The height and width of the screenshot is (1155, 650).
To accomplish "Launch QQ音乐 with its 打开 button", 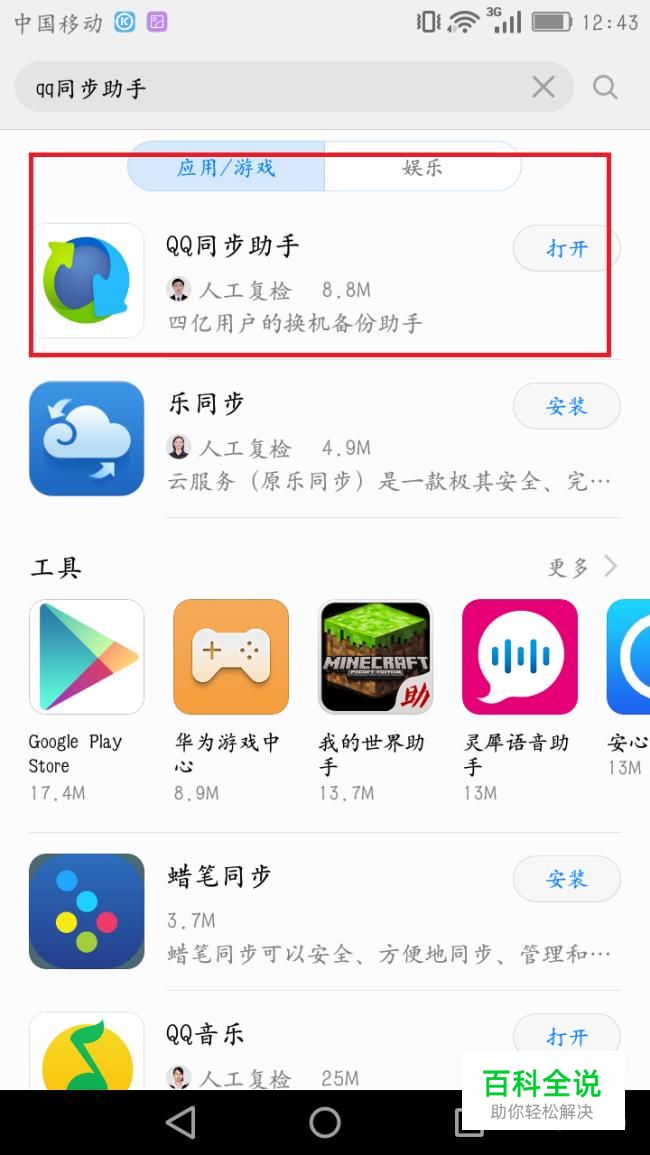I will [566, 1036].
